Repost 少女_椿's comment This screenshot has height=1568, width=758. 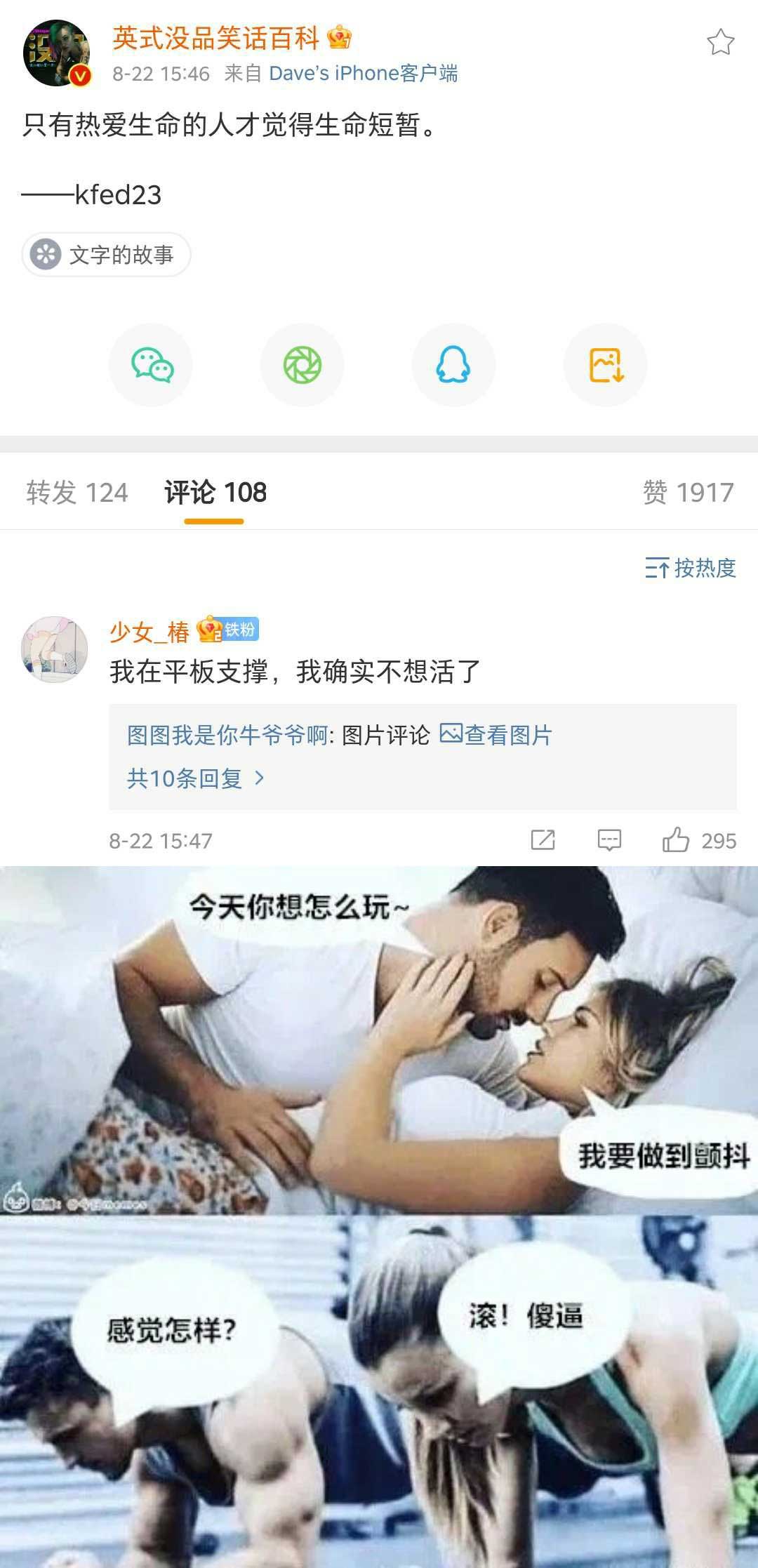point(543,840)
